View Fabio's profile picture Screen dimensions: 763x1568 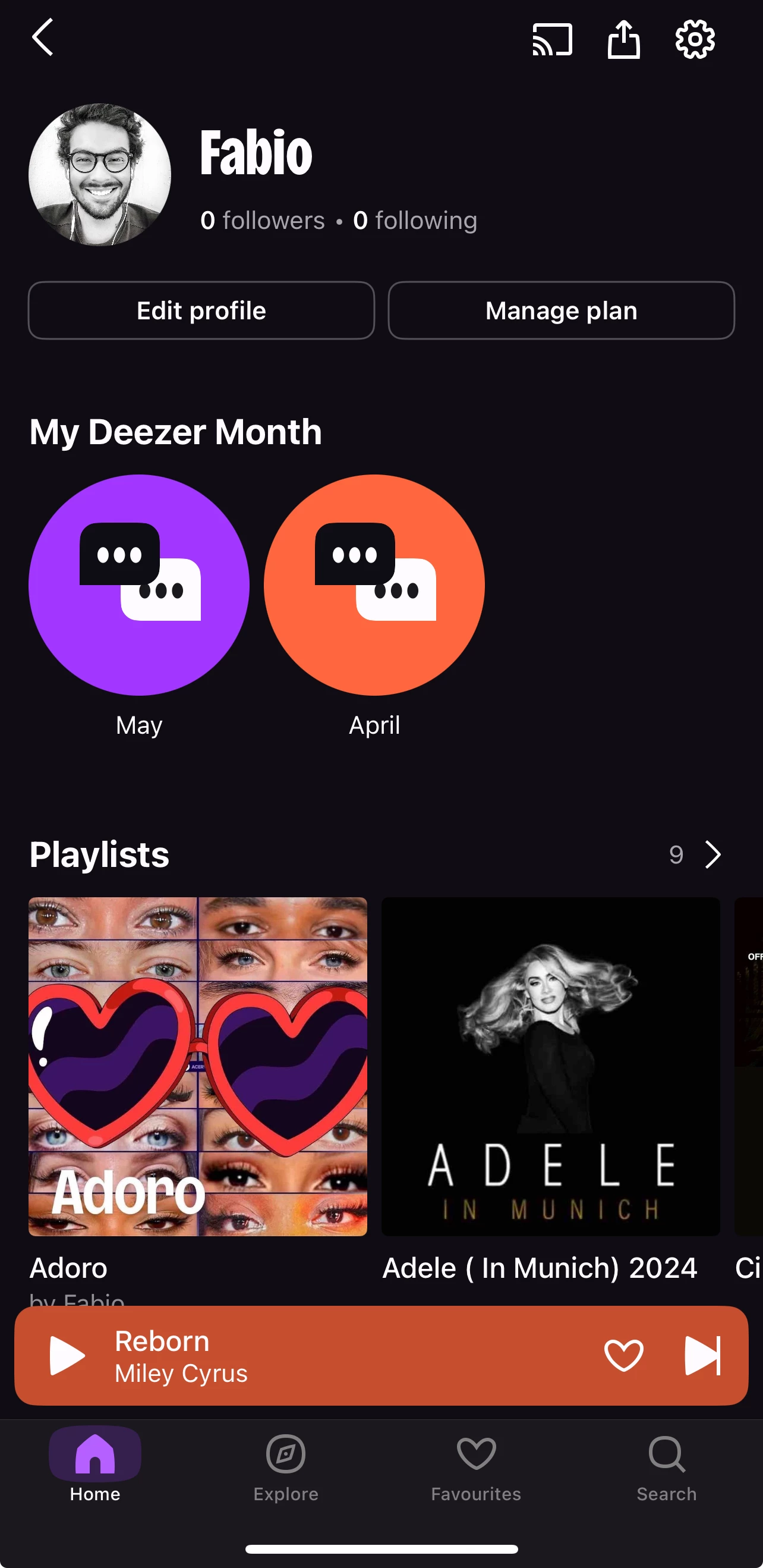click(100, 175)
